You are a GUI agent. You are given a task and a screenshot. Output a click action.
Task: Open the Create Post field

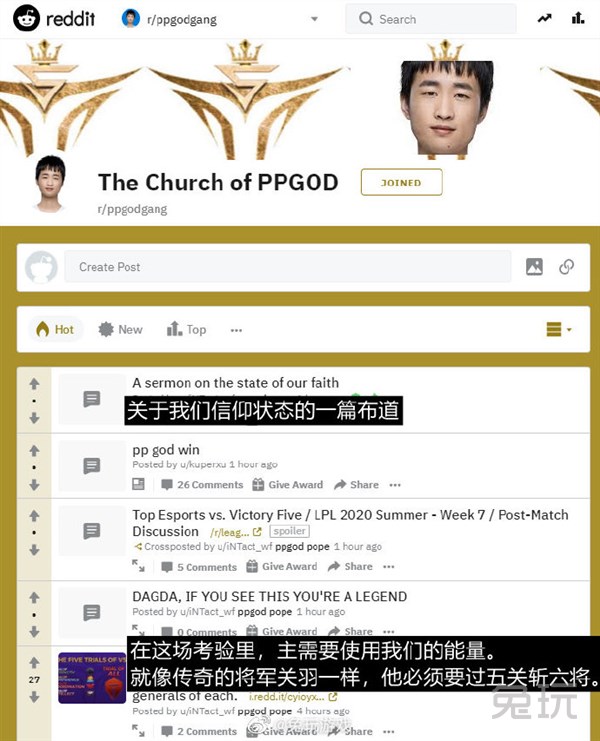[x=287, y=267]
